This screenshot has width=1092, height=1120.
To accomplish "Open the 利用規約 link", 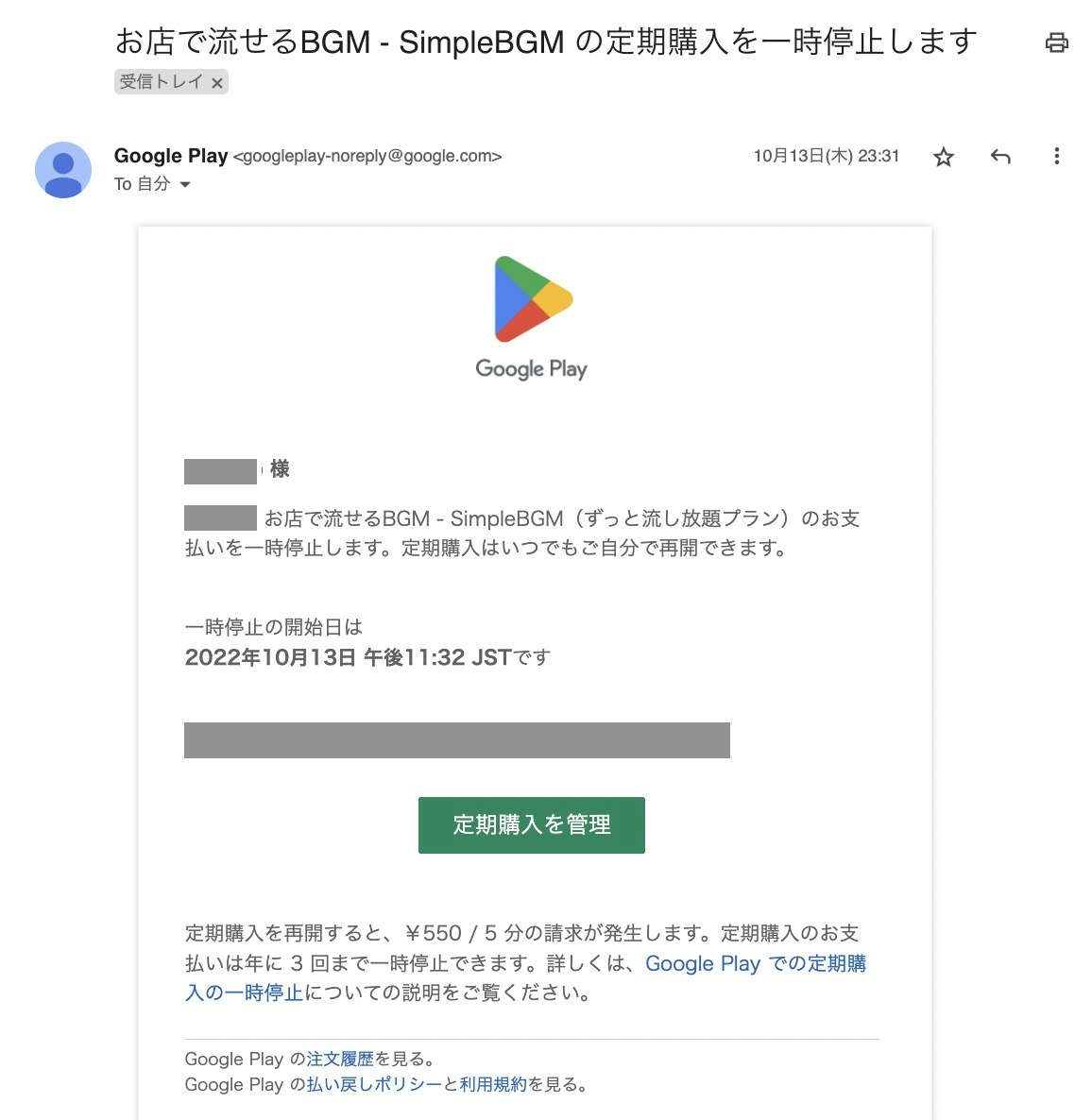I will [493, 1084].
